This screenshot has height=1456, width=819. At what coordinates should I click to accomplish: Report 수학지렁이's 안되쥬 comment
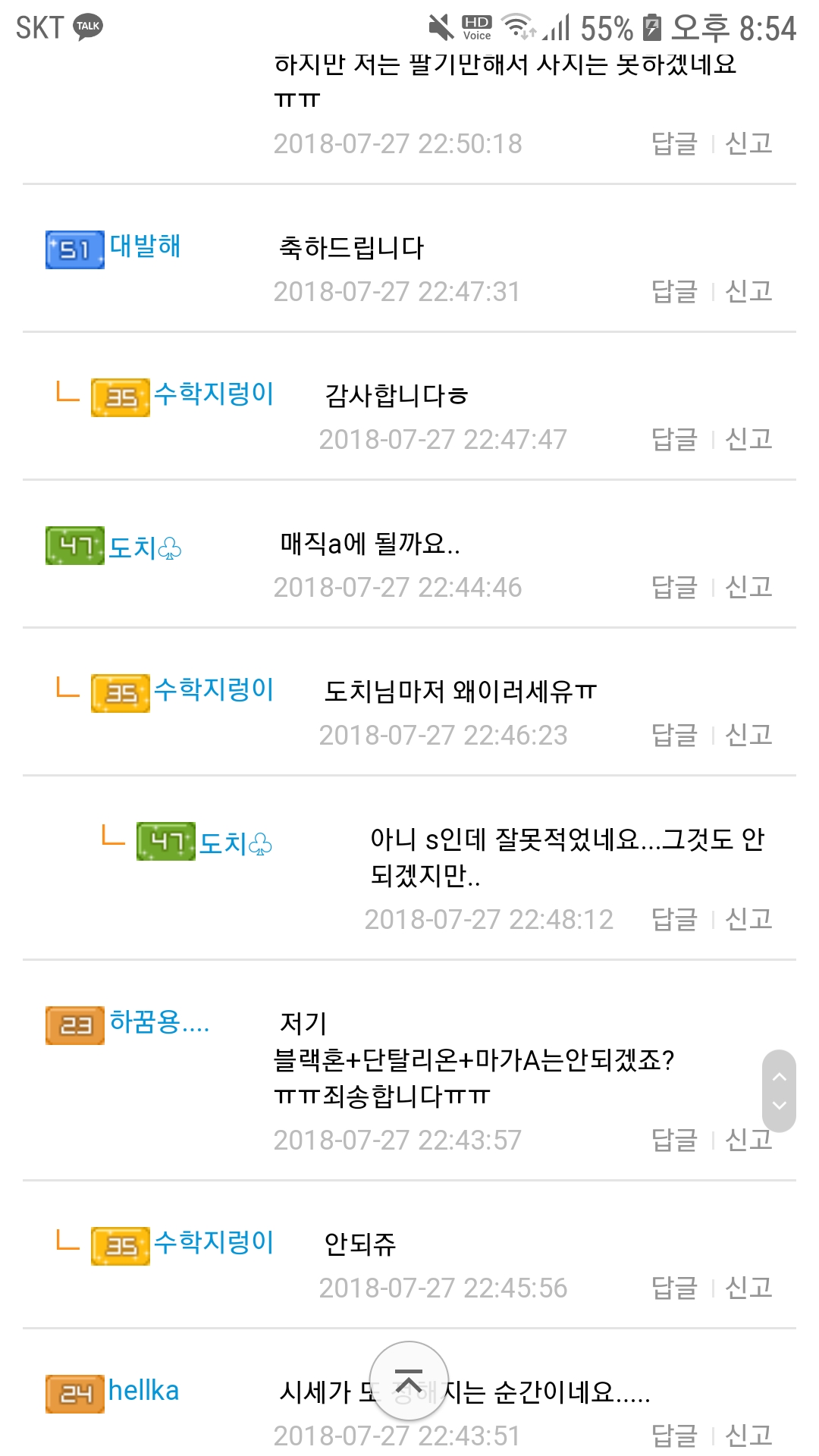(748, 1288)
